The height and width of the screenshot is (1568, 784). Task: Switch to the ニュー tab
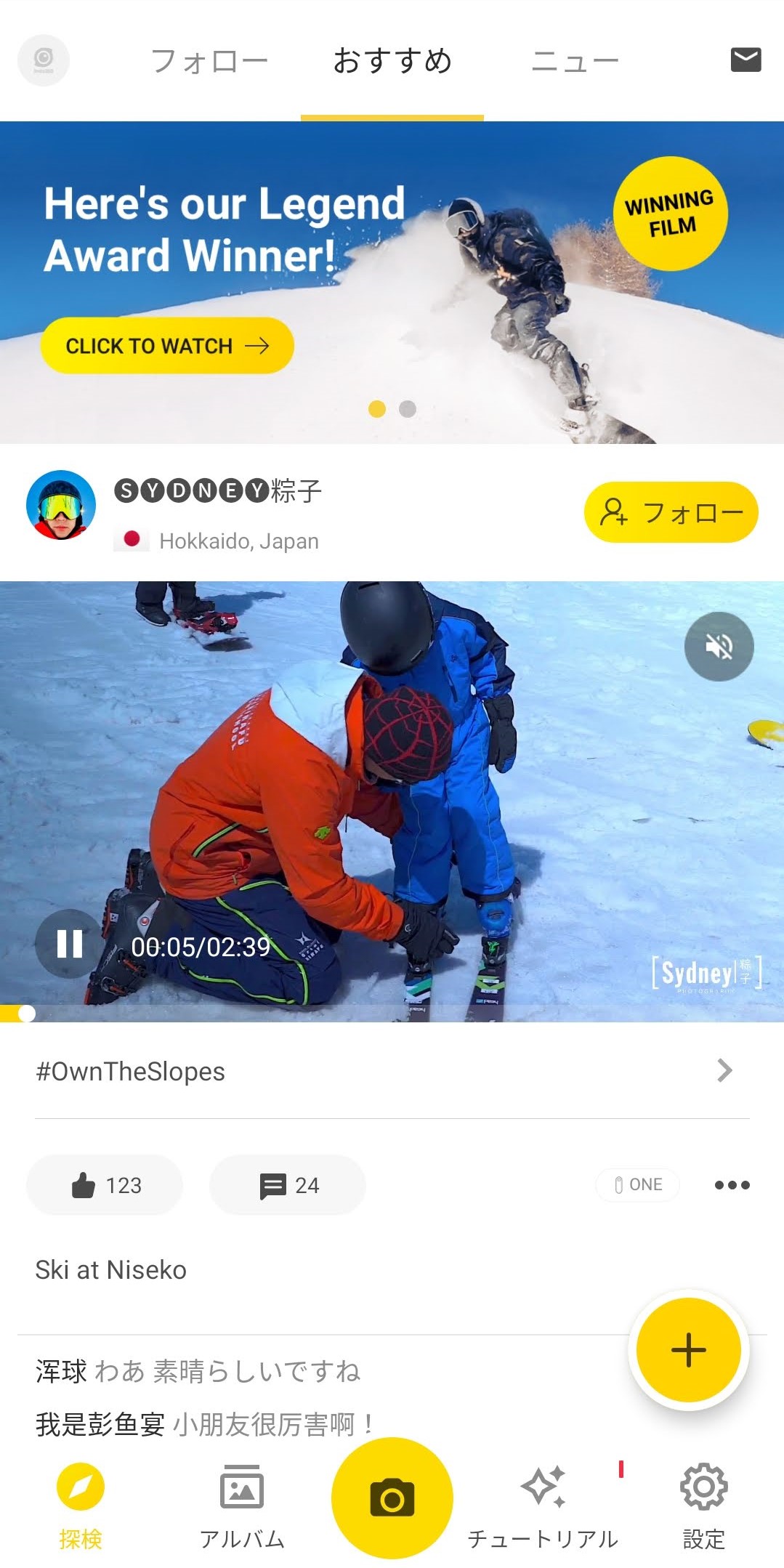(x=575, y=61)
